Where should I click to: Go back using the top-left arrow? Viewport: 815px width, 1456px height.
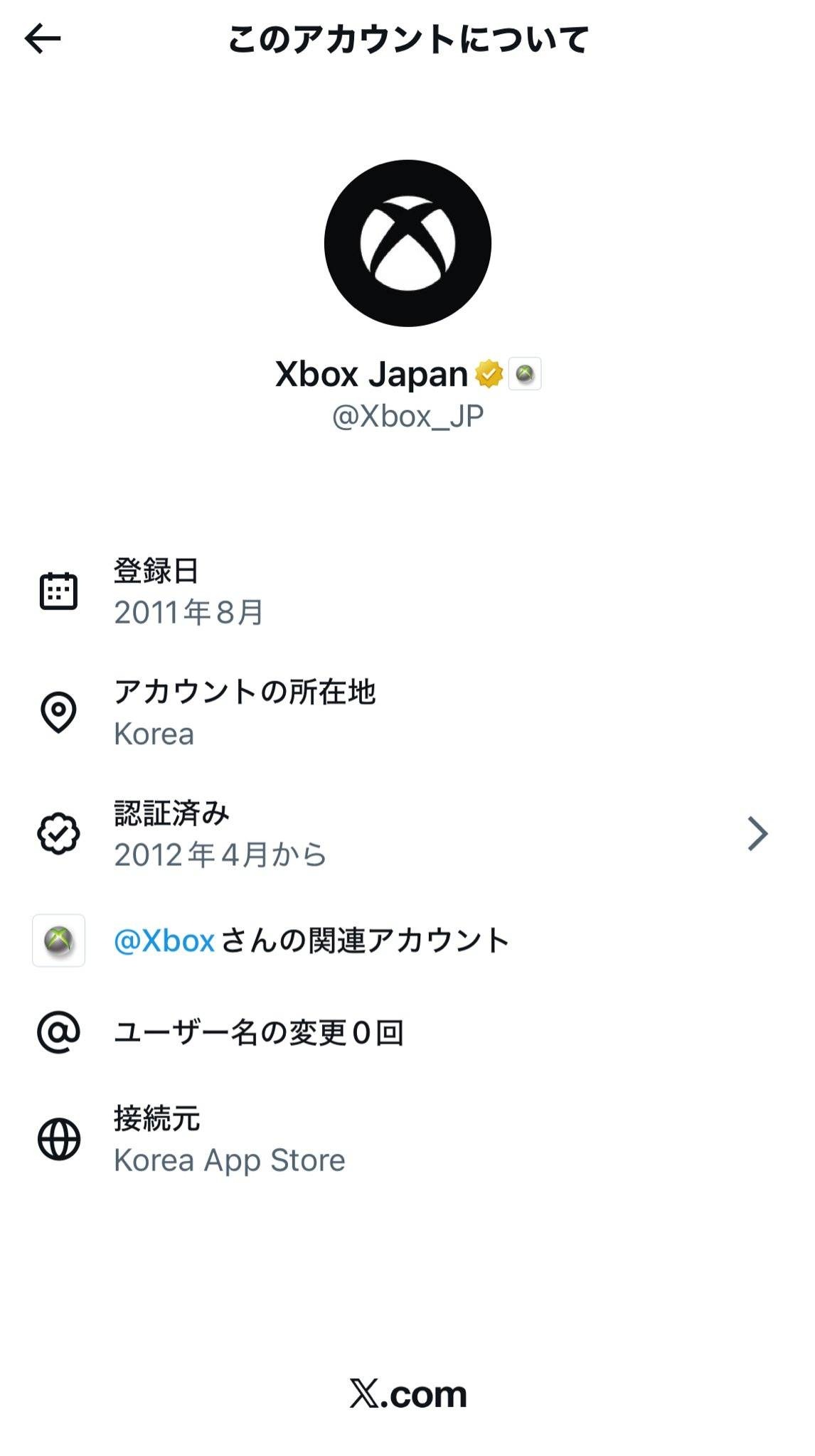[x=43, y=38]
